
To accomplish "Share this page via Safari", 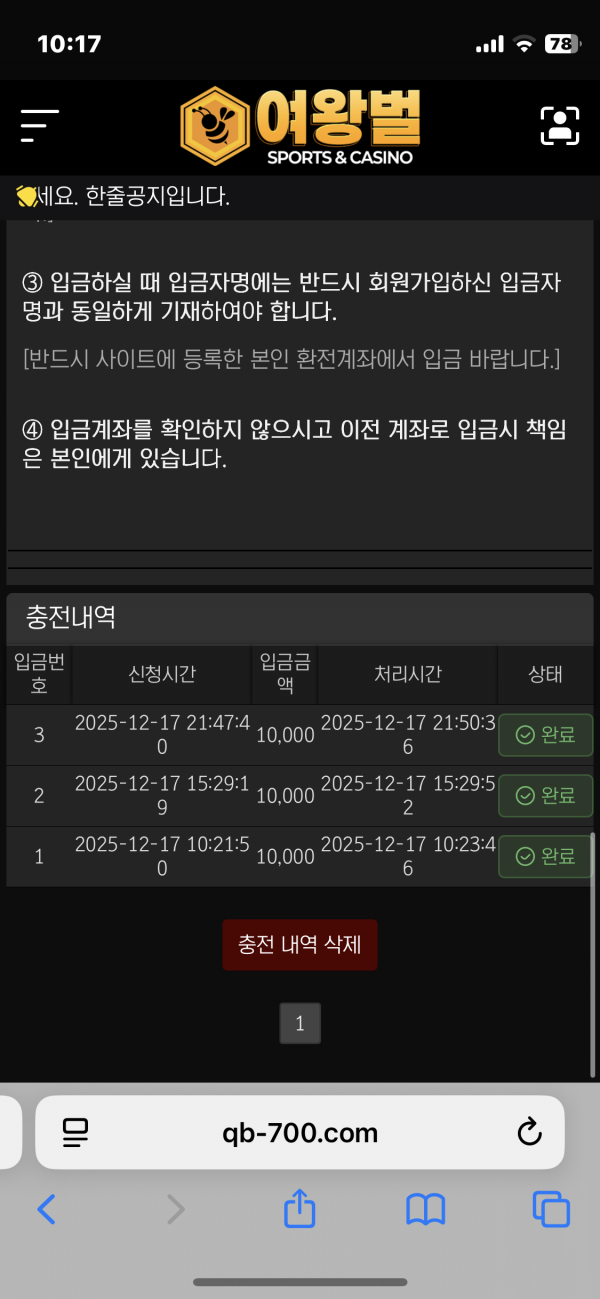I will pyautogui.click(x=300, y=1210).
